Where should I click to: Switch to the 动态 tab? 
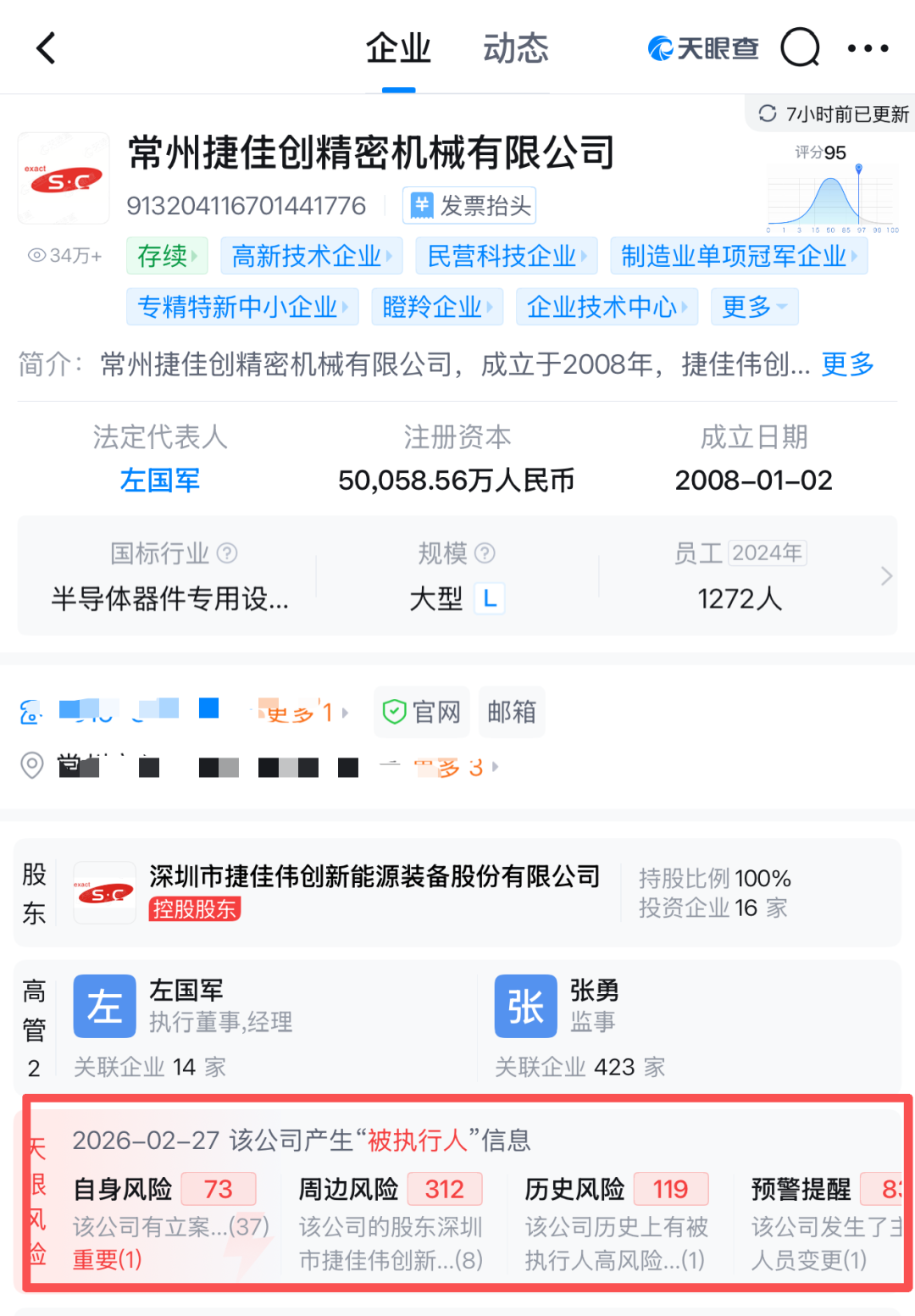click(x=515, y=48)
